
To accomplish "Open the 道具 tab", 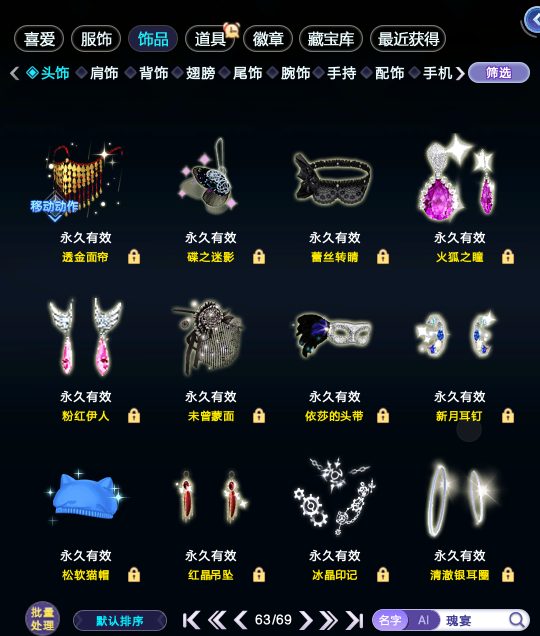I will point(210,39).
